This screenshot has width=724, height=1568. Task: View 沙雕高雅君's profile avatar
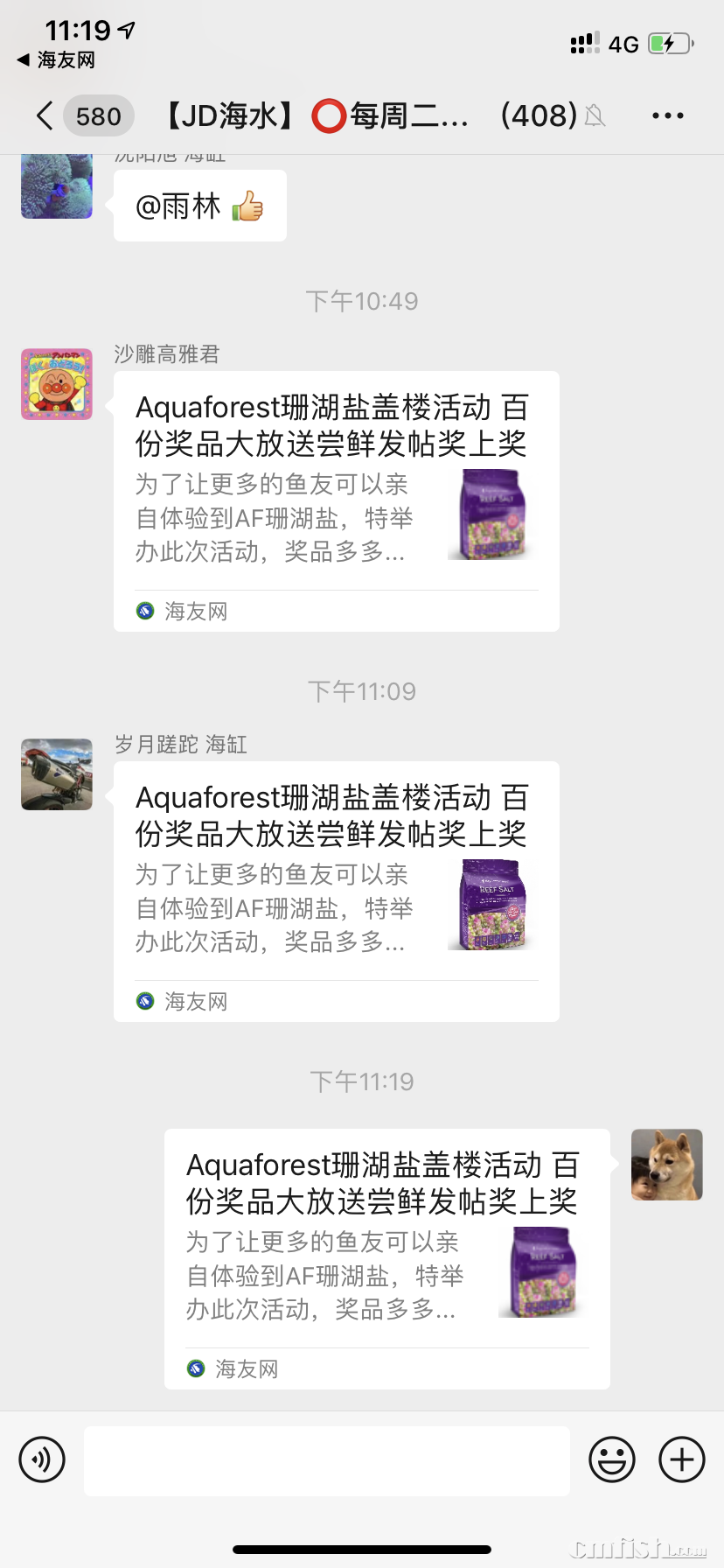[57, 384]
